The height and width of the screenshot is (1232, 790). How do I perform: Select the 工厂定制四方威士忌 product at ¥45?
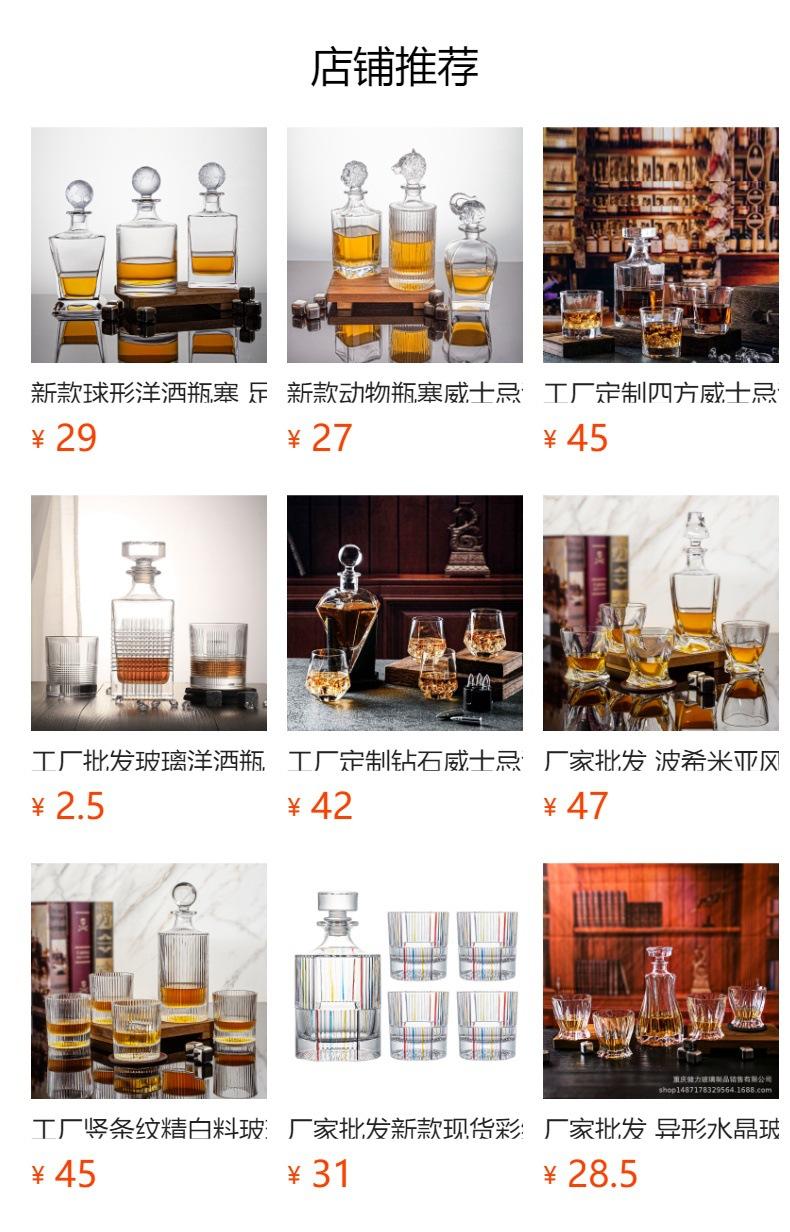click(661, 245)
